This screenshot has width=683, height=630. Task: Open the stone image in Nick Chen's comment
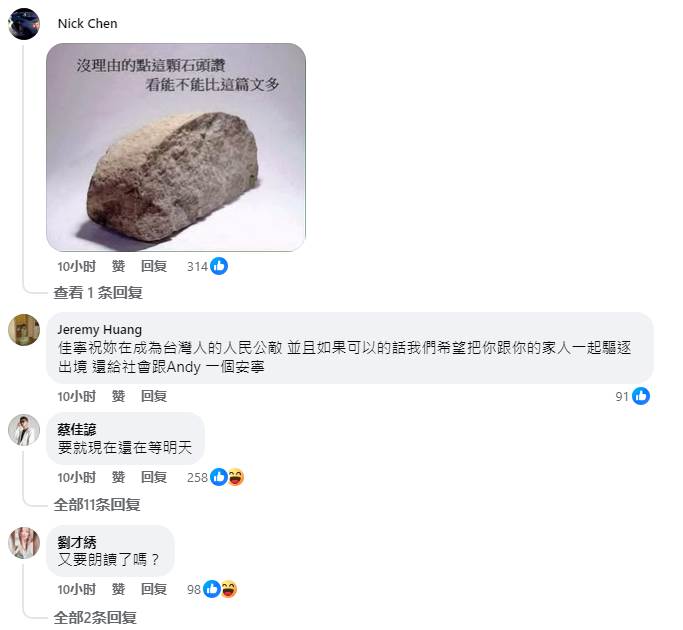point(176,146)
